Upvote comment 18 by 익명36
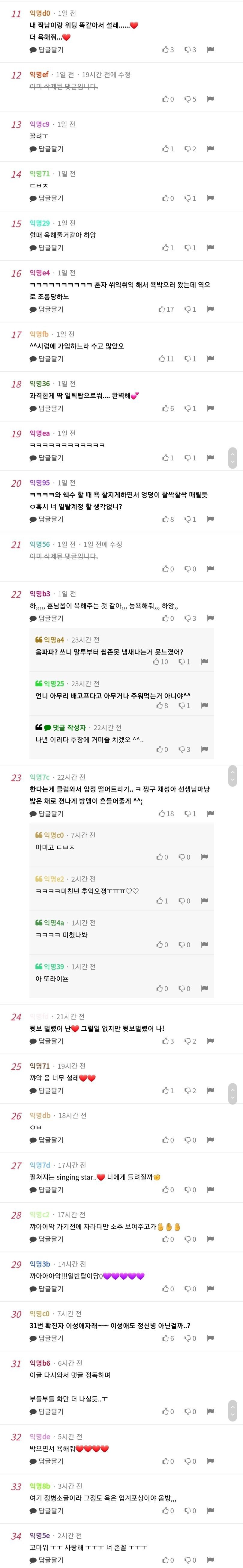 (x=168, y=408)
